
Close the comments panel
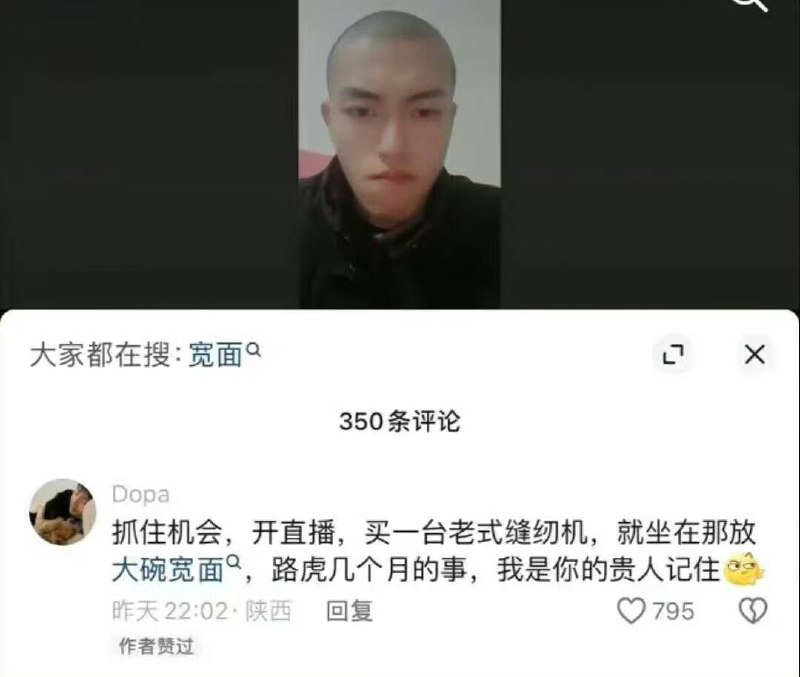pyautogui.click(x=755, y=354)
